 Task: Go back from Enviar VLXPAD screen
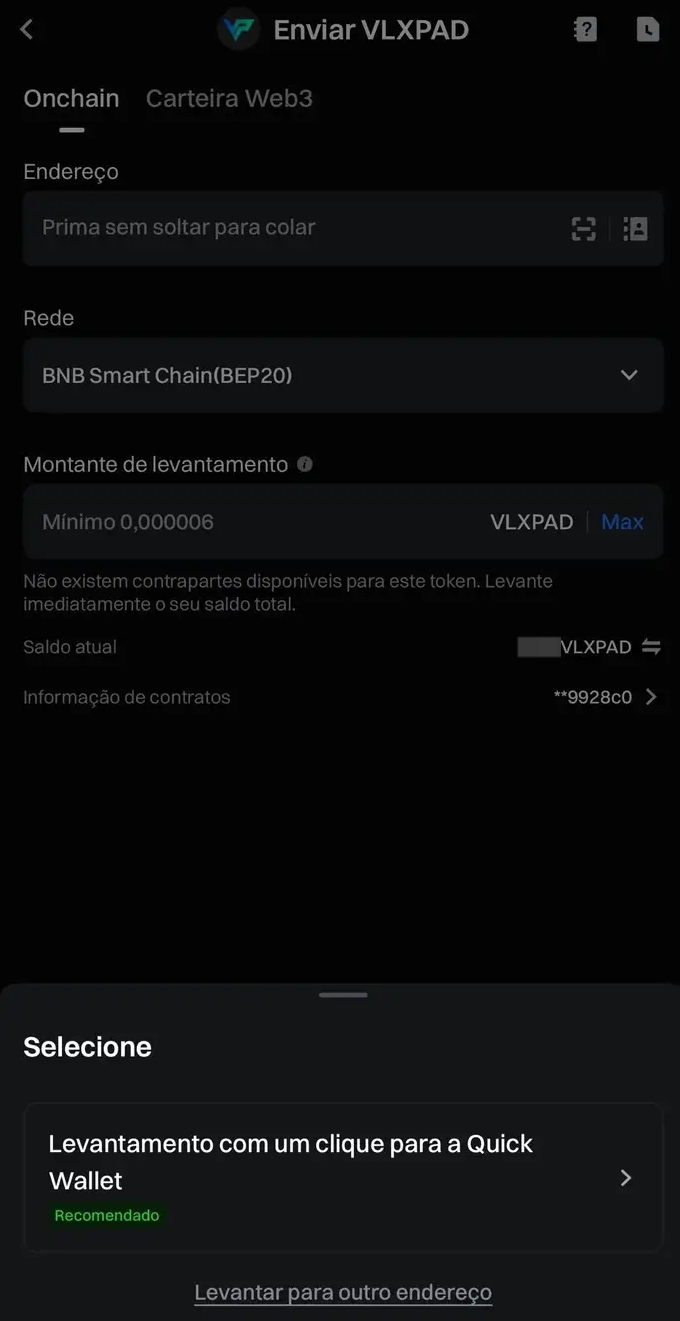pos(27,30)
